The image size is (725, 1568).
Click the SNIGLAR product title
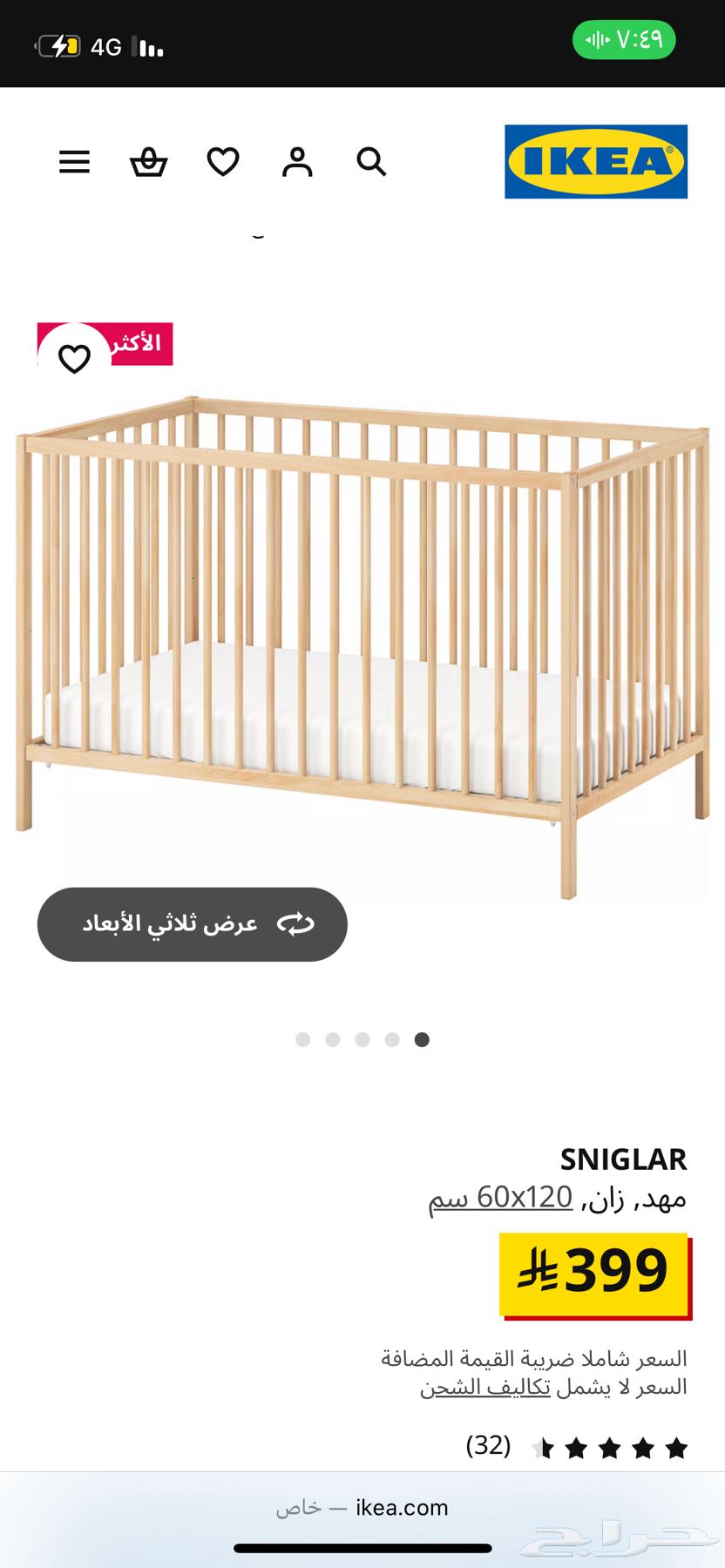coord(622,1159)
